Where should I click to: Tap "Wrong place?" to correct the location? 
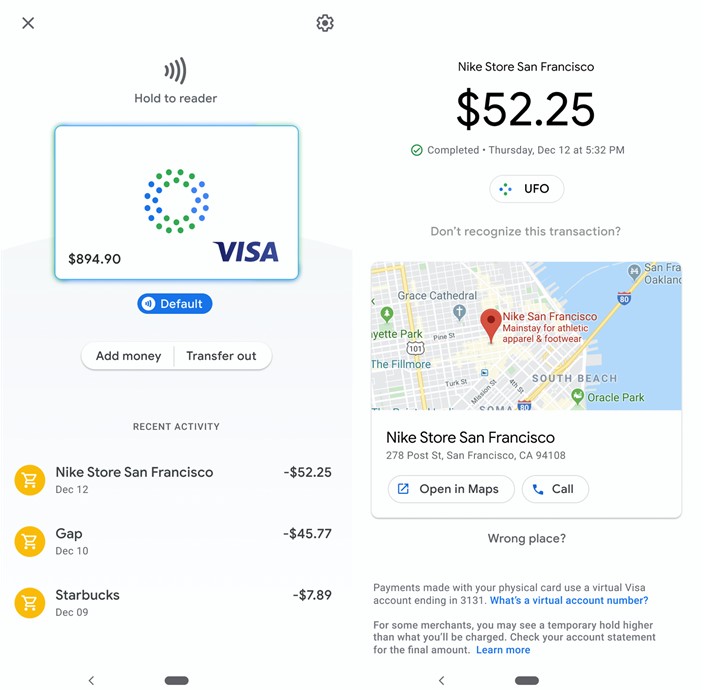[526, 538]
